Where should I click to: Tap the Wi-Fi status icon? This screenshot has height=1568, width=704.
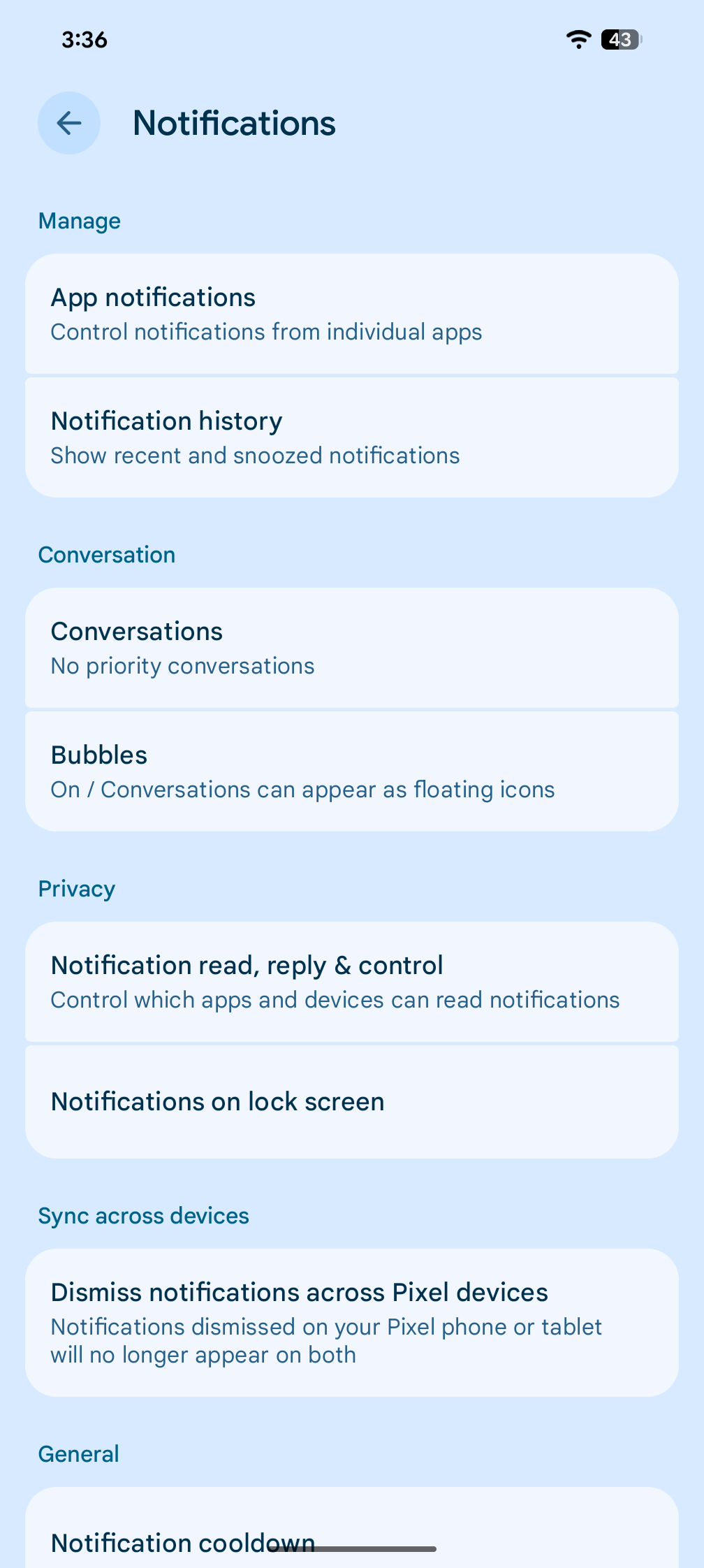click(x=578, y=40)
